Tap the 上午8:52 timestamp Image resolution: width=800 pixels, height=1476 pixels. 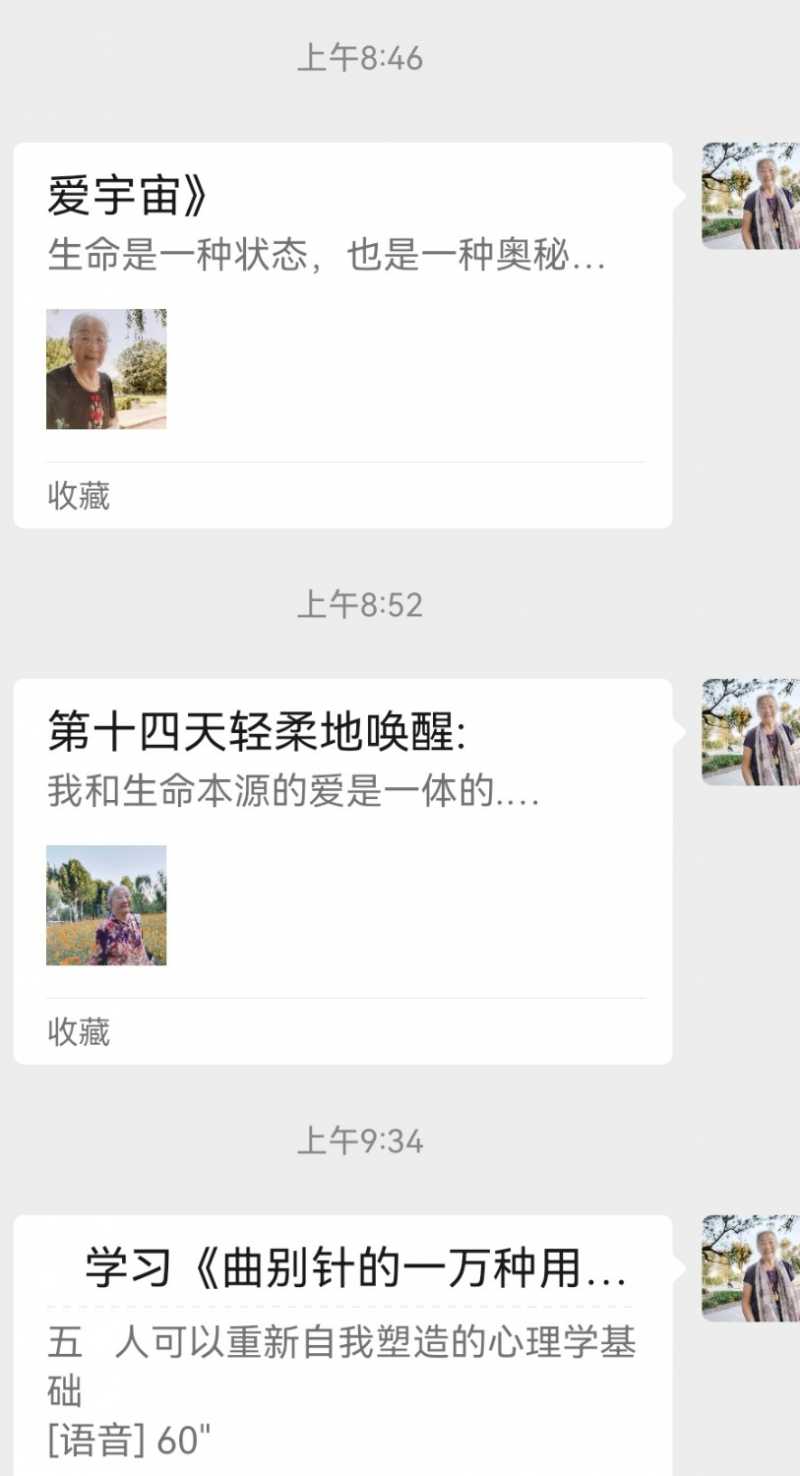coord(360,604)
